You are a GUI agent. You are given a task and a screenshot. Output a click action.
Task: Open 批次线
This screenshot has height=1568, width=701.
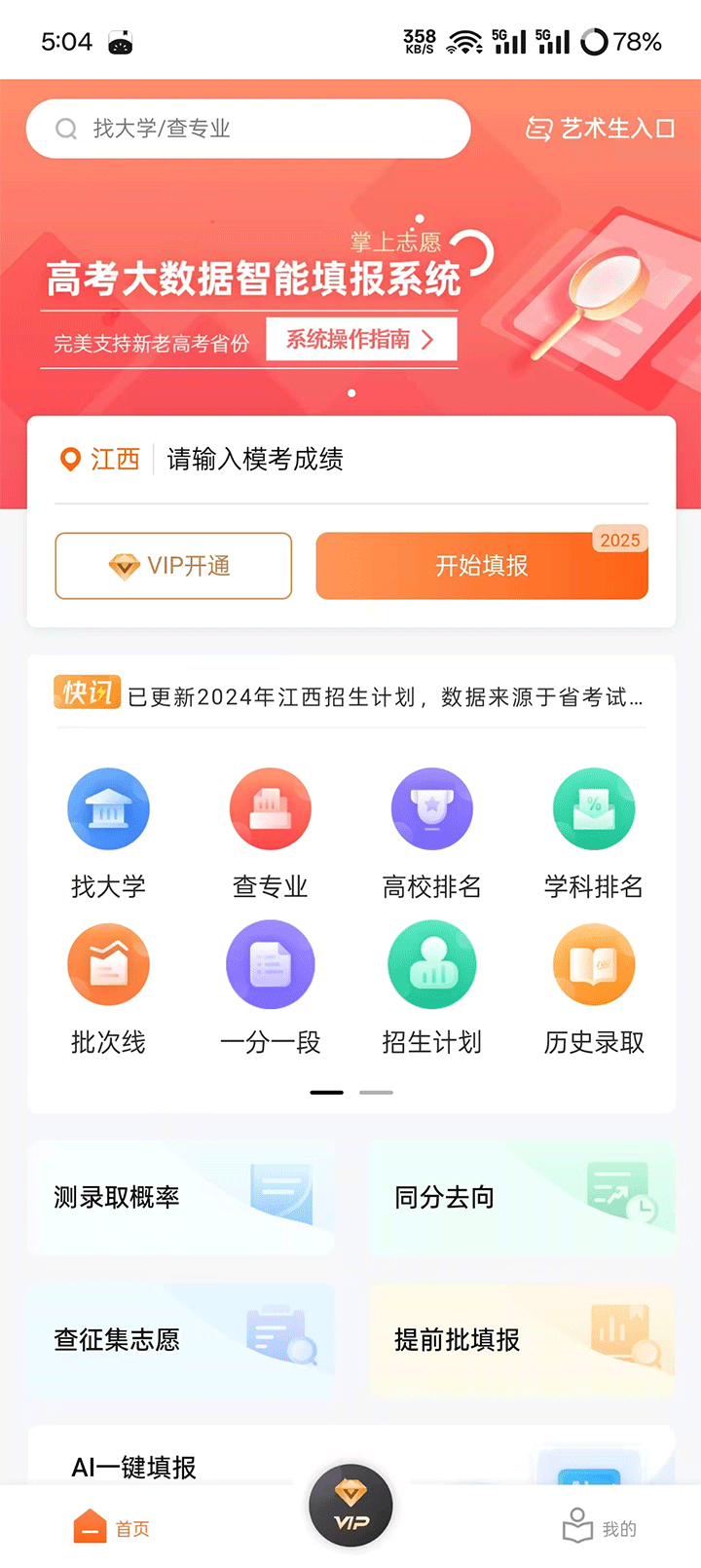[x=108, y=987]
